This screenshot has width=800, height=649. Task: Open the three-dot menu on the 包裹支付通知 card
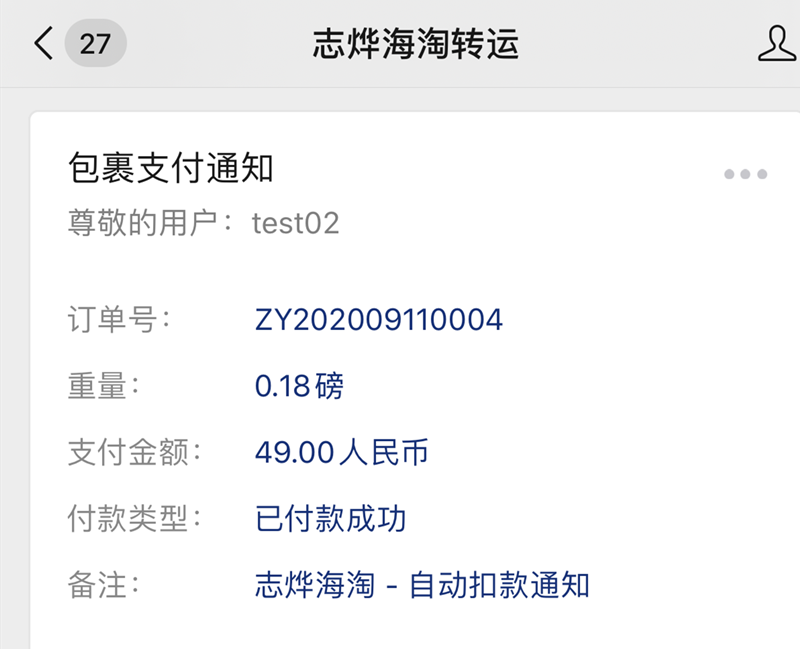[x=745, y=174]
